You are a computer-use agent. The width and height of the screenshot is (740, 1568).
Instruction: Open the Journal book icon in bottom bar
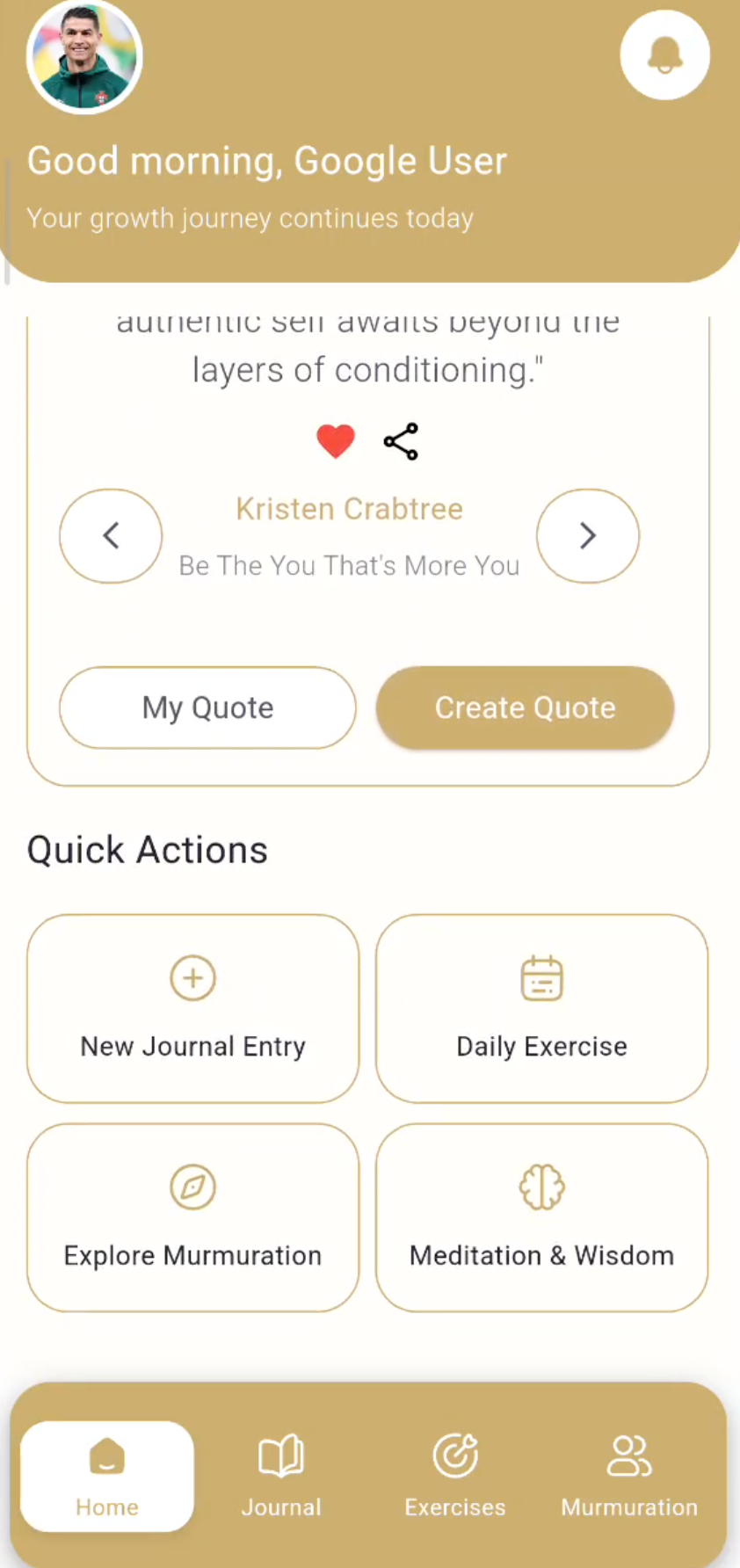point(281,1455)
